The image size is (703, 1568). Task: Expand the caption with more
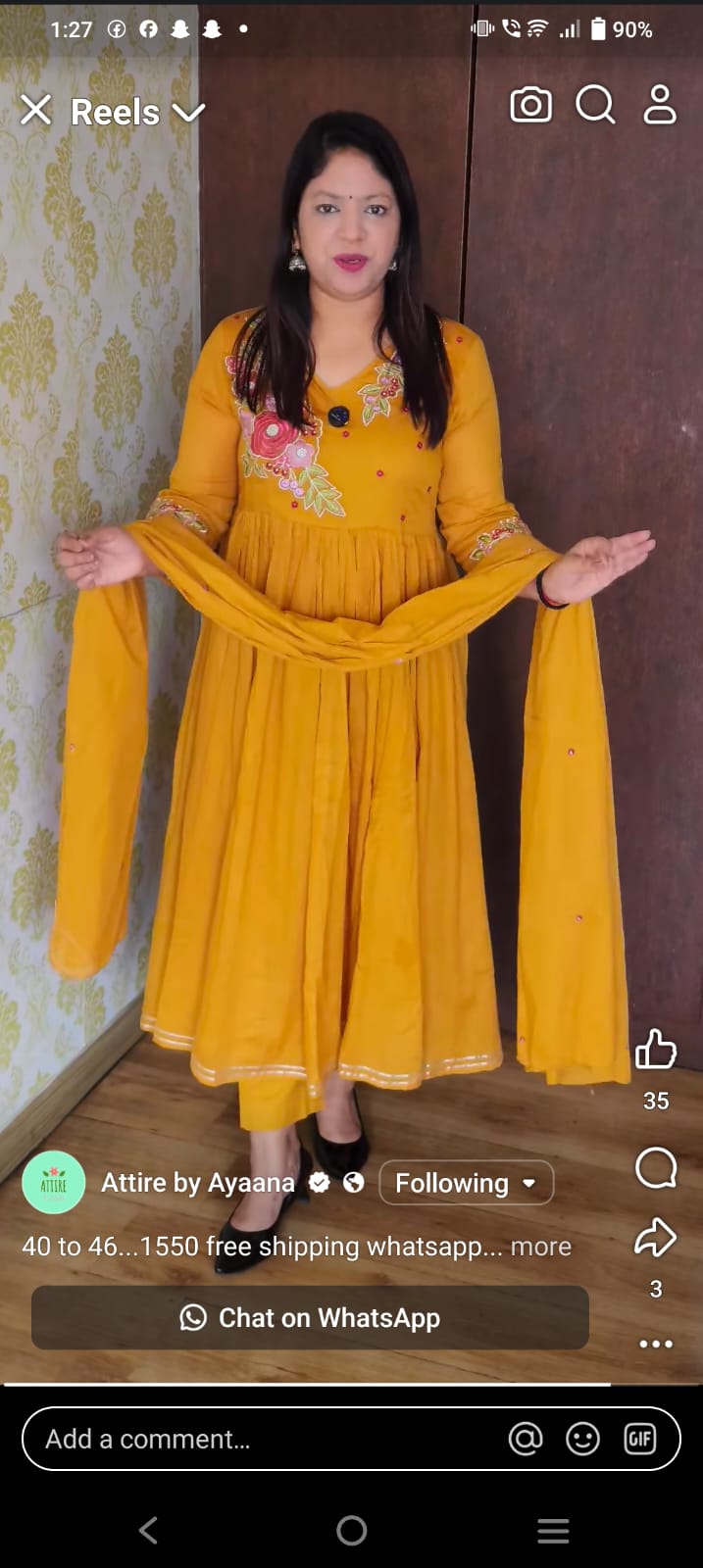[x=540, y=1247]
